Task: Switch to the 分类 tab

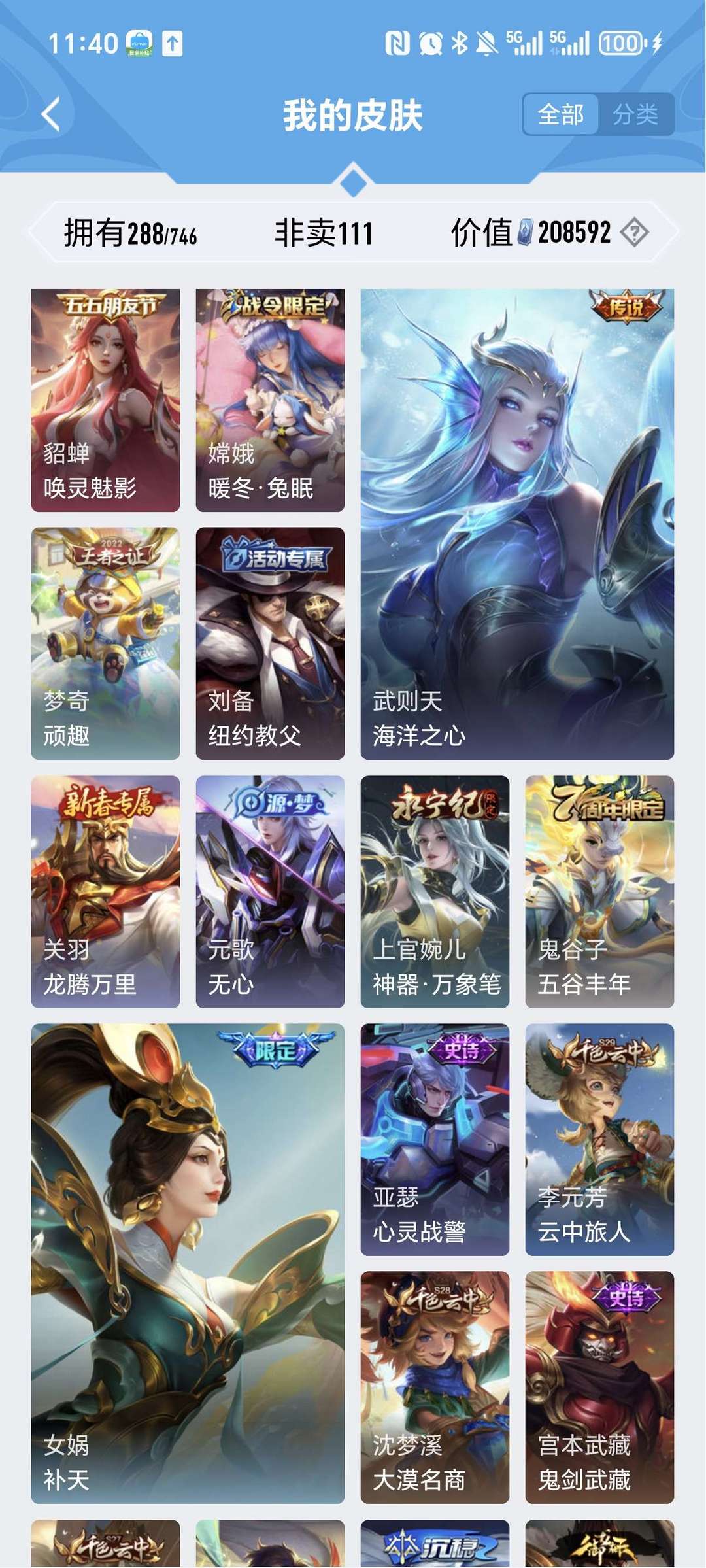Action: [x=637, y=113]
